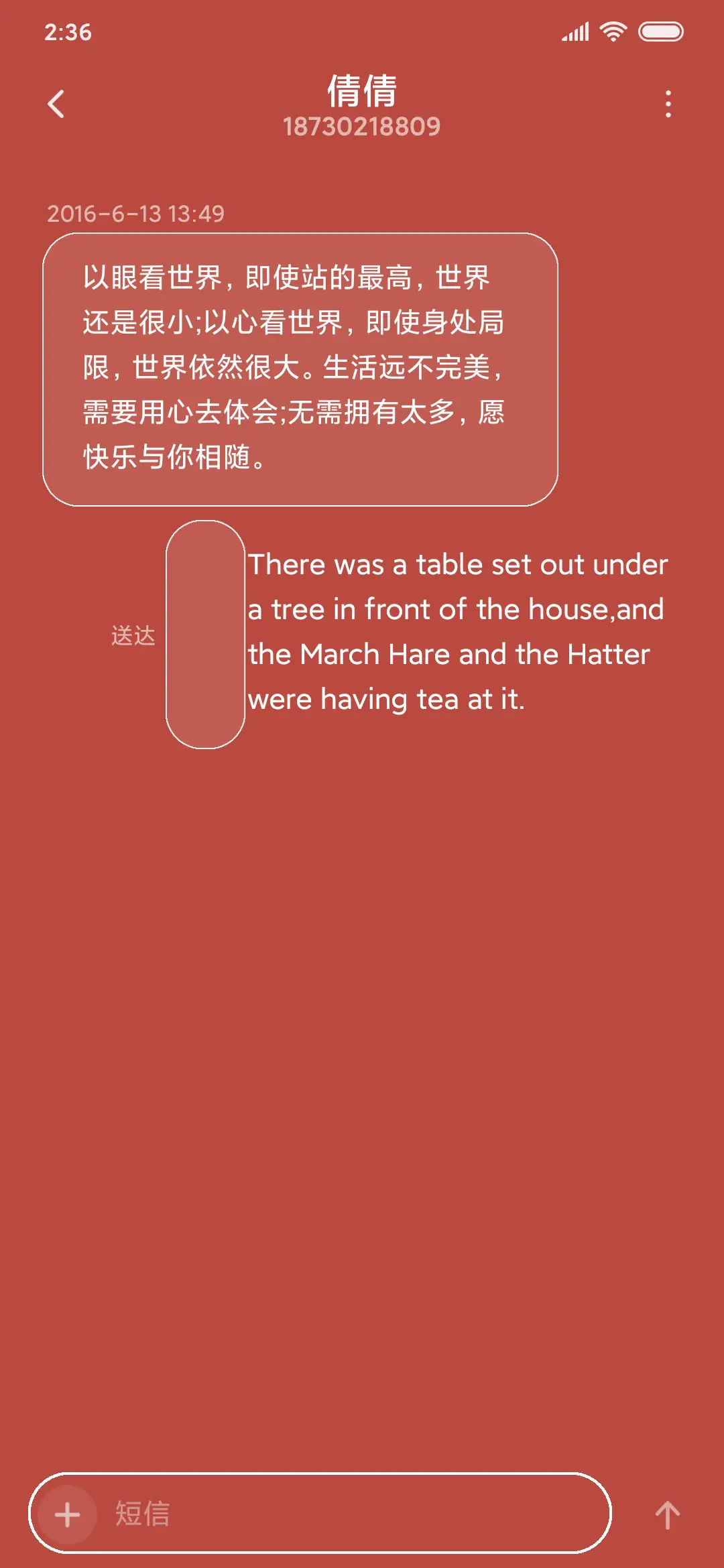724x1568 pixels.
Task: Tap the avatar placeholder beside sent message
Action: click(204, 633)
